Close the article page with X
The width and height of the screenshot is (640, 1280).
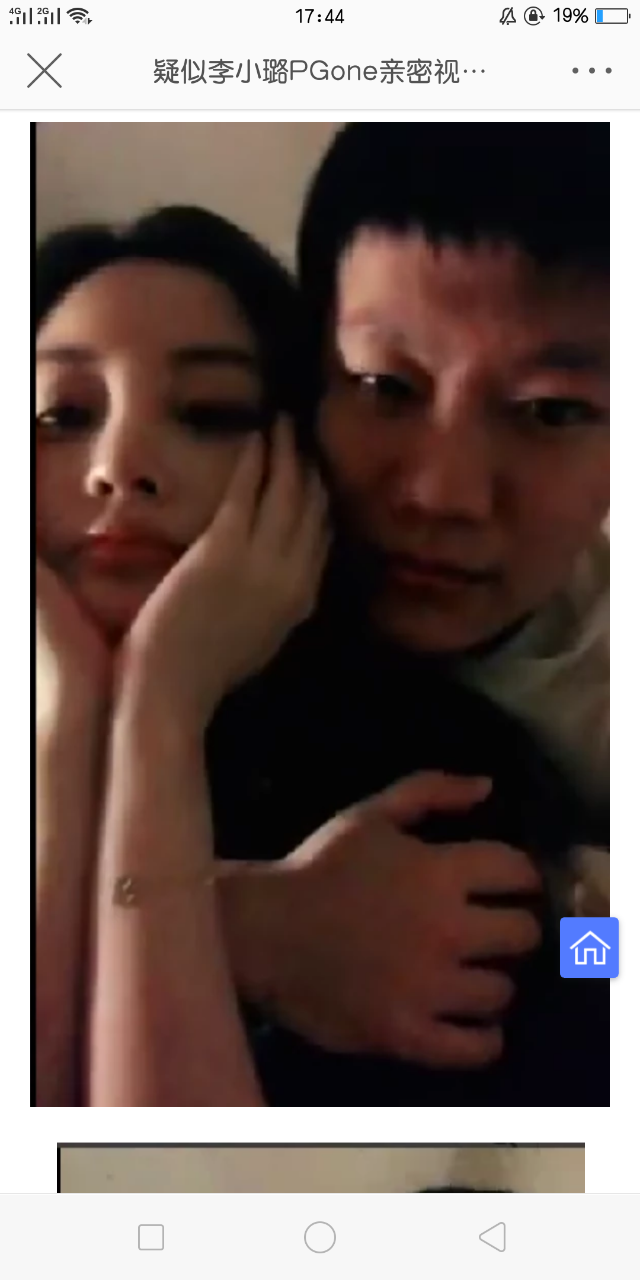[44, 71]
